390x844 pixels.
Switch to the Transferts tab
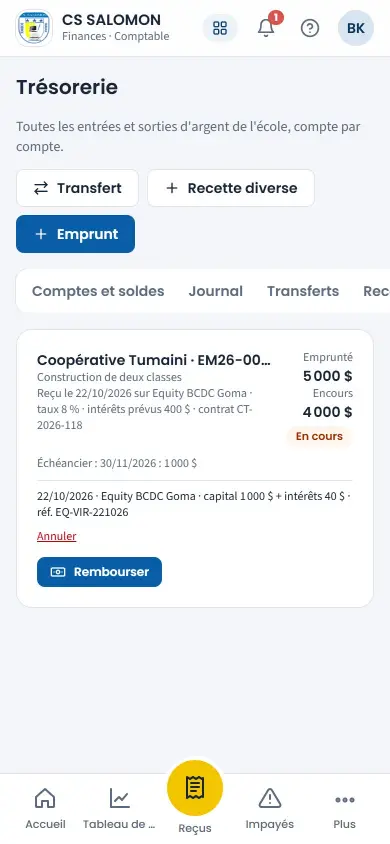pos(303,291)
